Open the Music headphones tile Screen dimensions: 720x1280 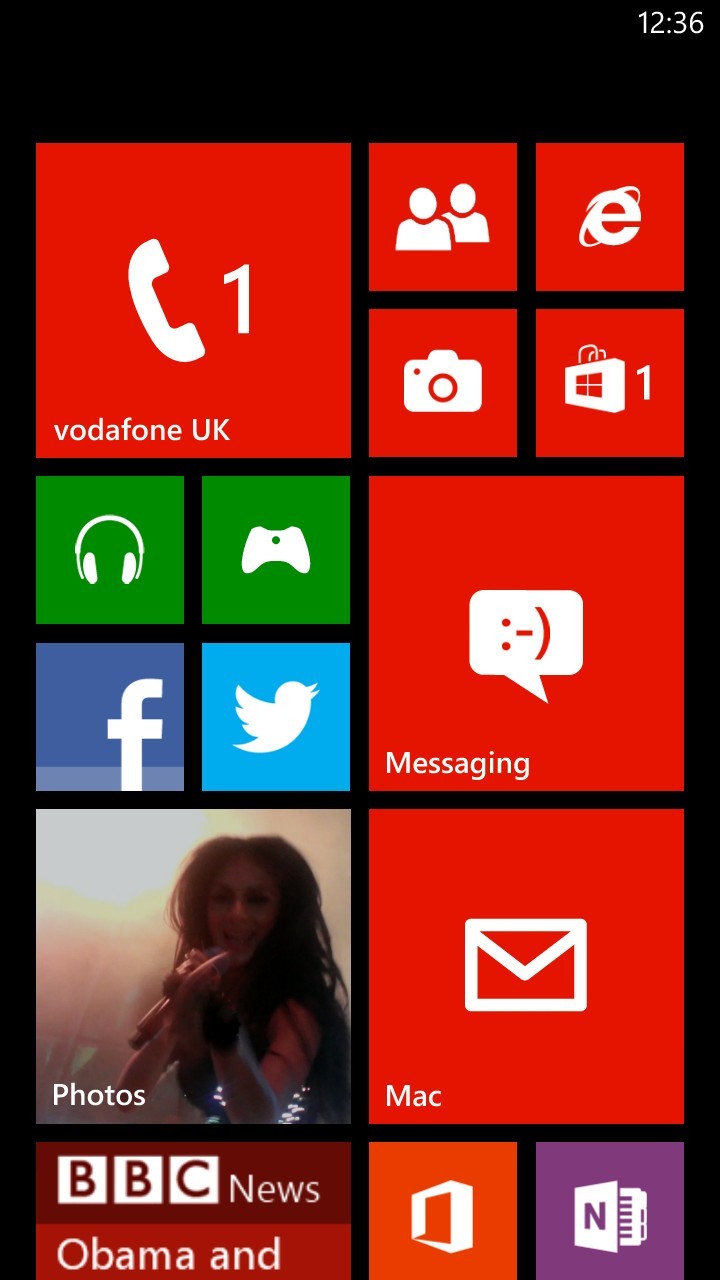coord(110,550)
